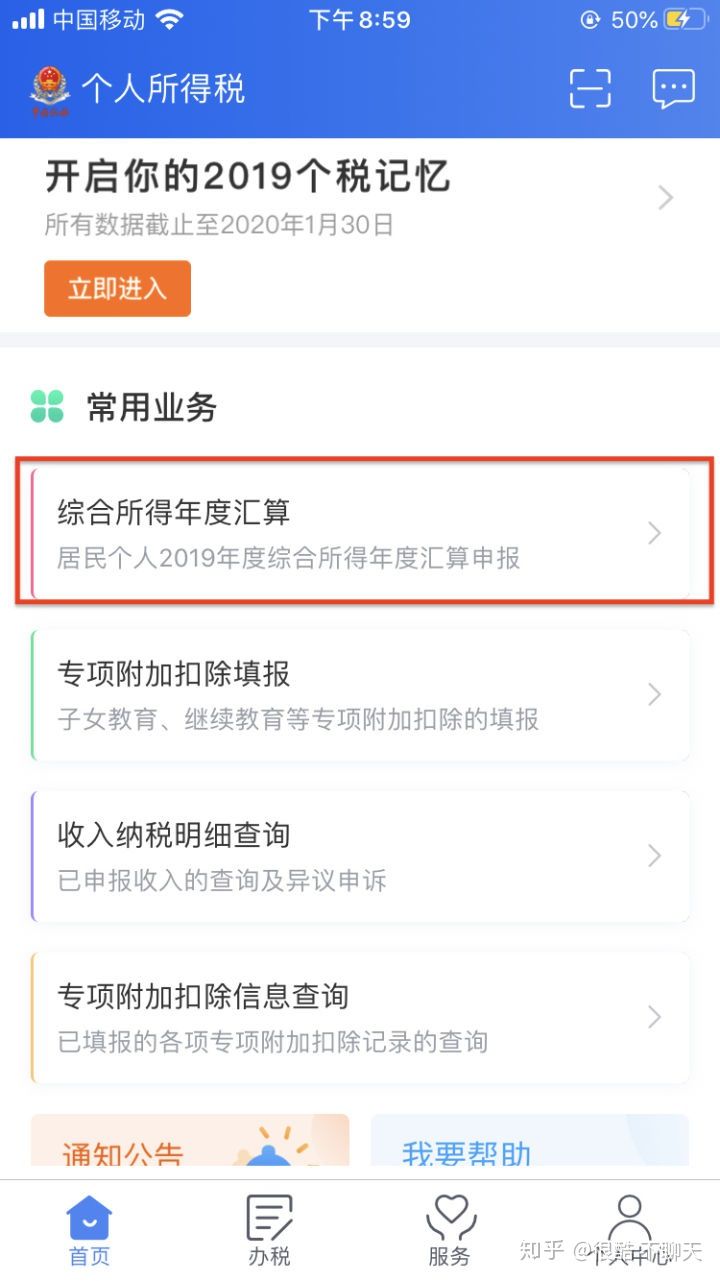Open the scan code icon
The image size is (720, 1281).
click(x=590, y=89)
